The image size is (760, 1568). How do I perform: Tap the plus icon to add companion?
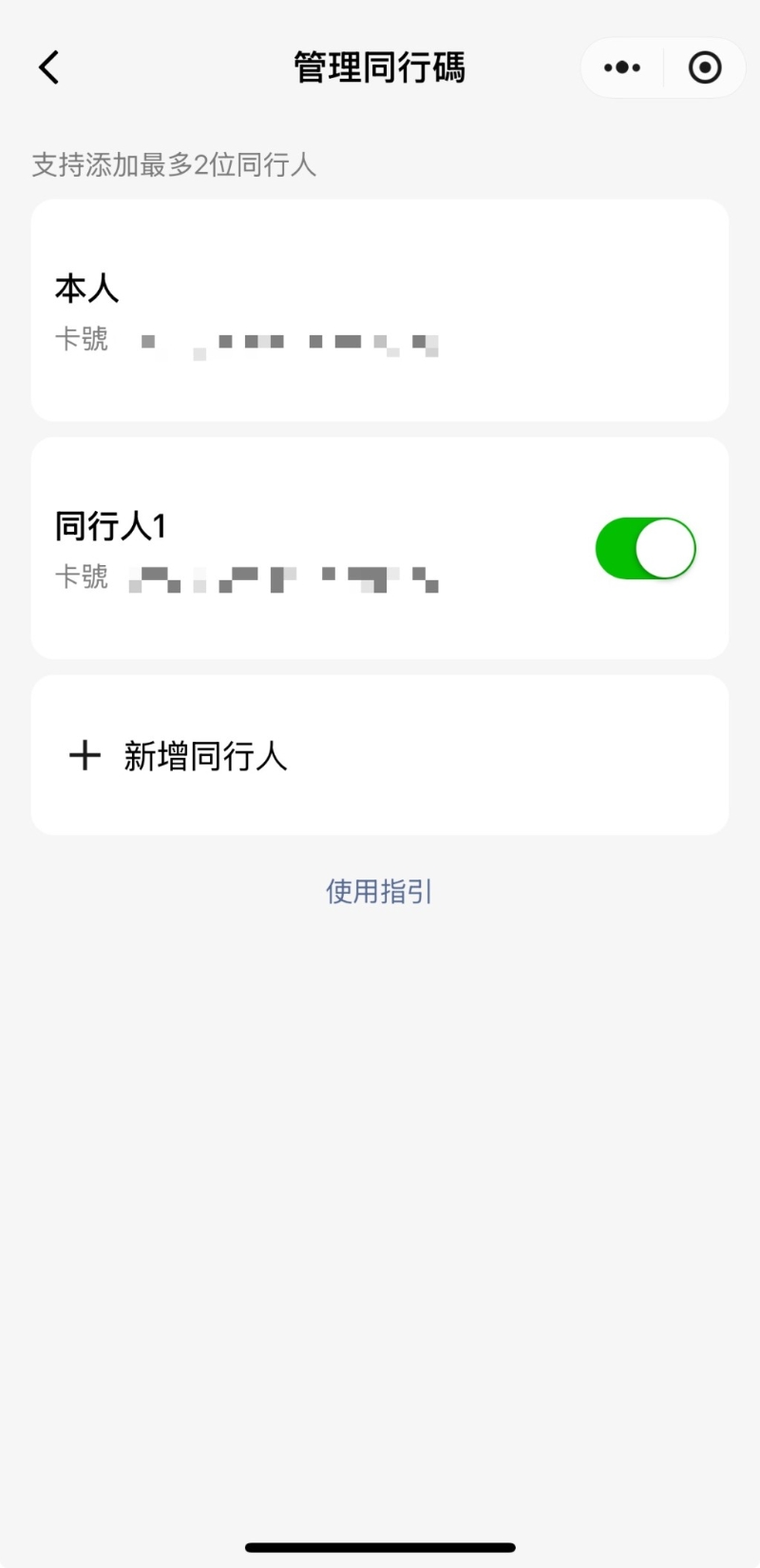pyautogui.click(x=84, y=755)
